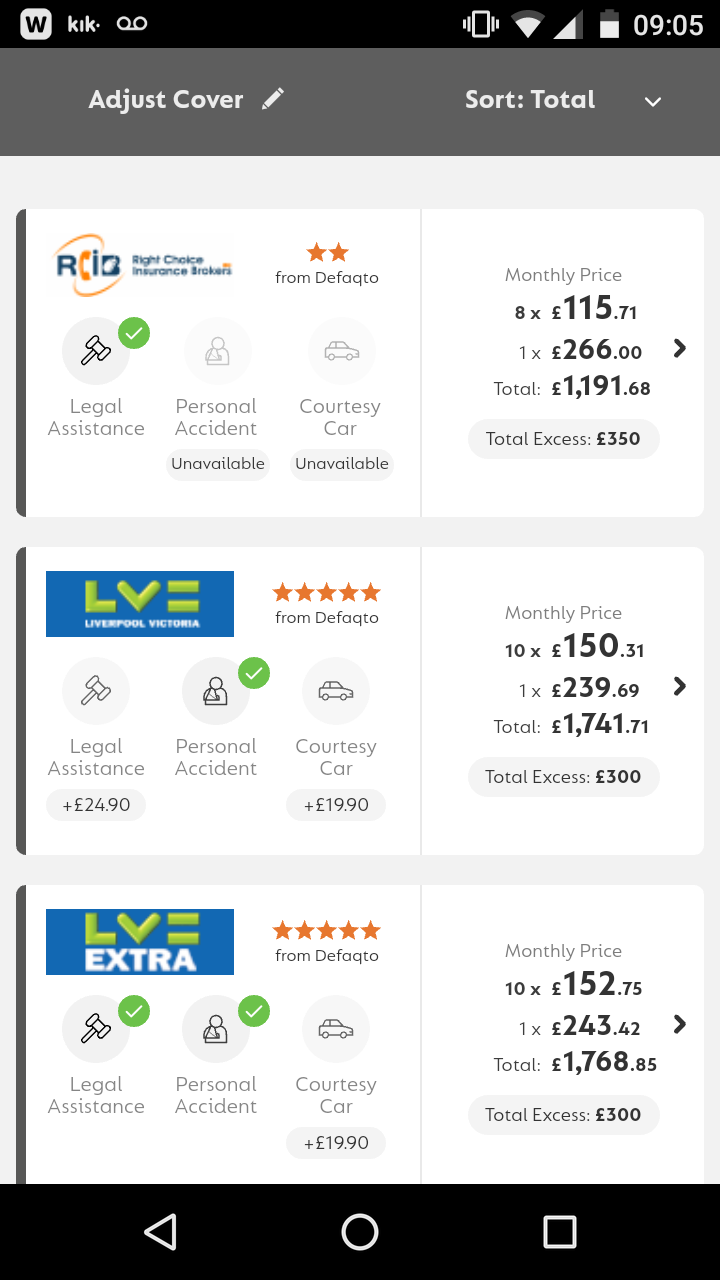Go back with the system back button
The image size is (720, 1280).
(x=160, y=1232)
